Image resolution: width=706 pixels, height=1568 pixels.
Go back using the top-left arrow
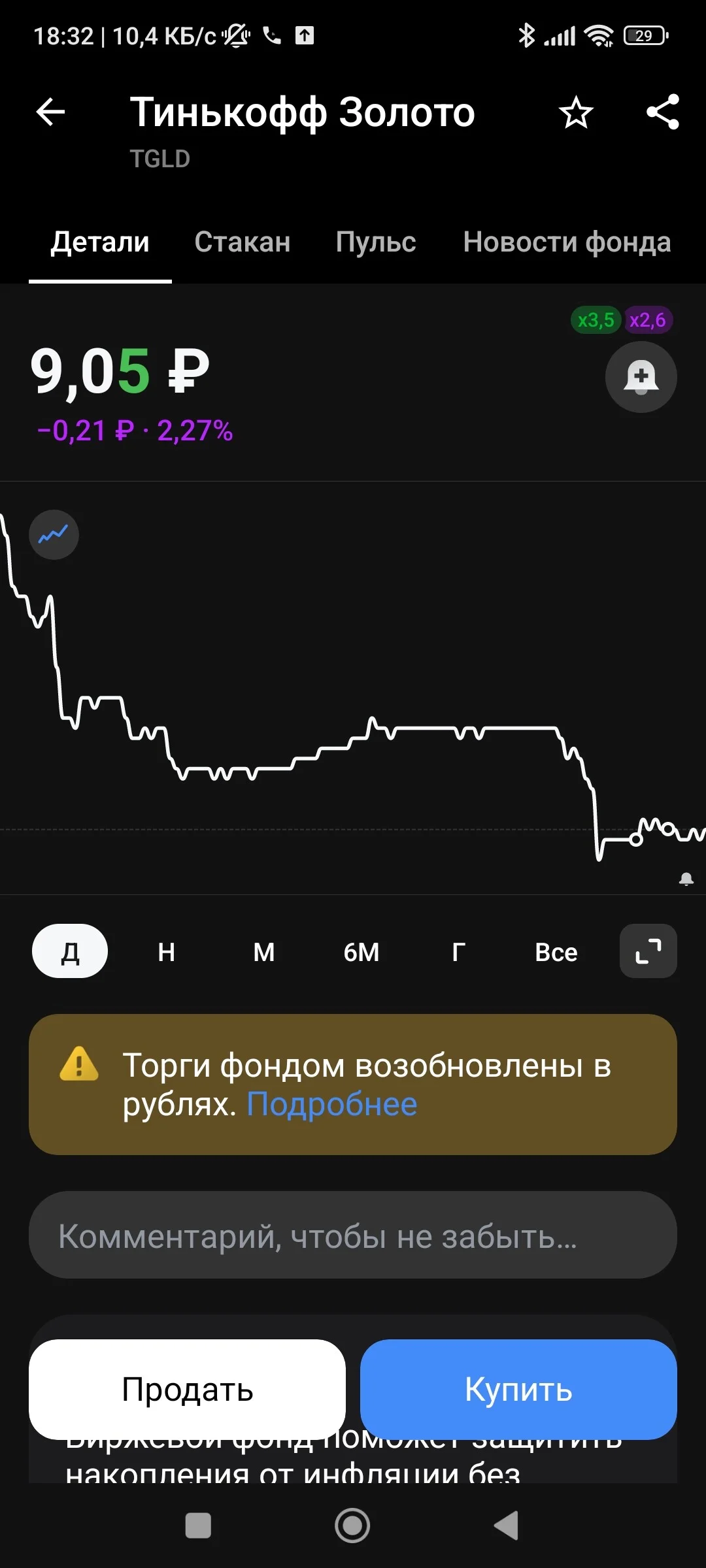click(x=50, y=112)
